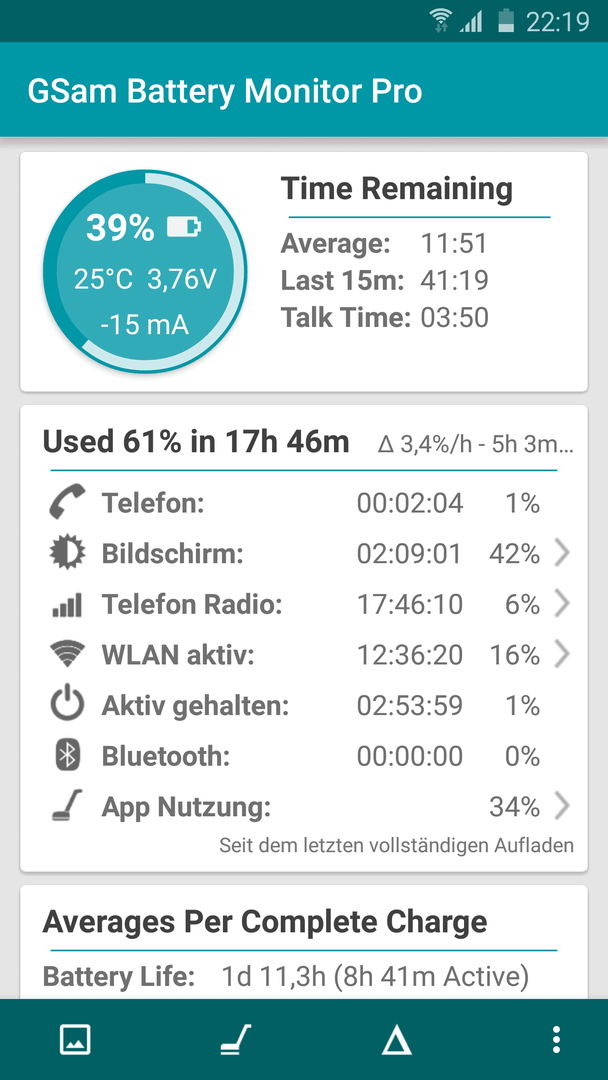
Task: Tap the delta triangle icon in the bottom bar
Action: click(x=397, y=1039)
